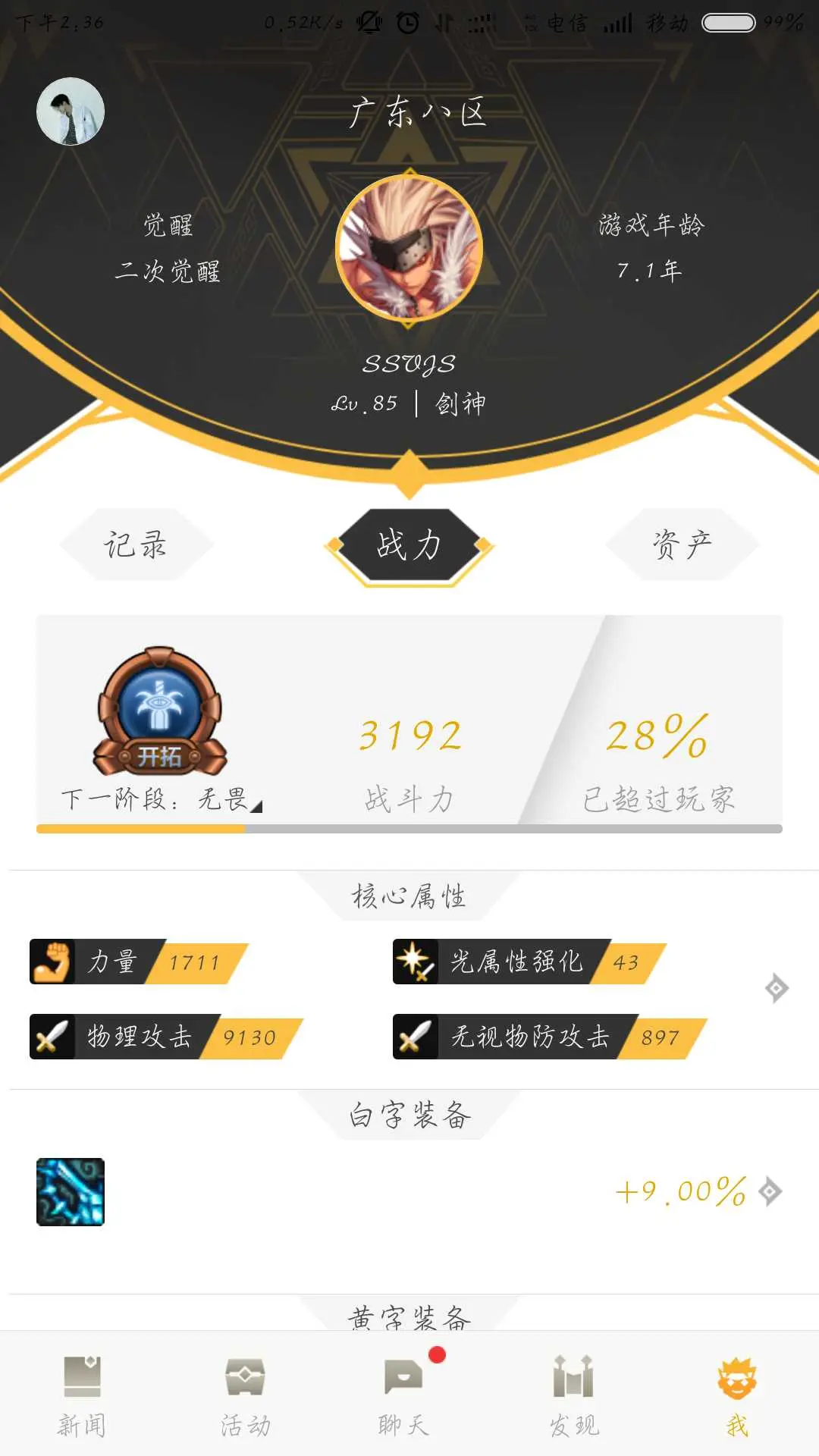
Task: Switch to the 资产 tab
Action: (682, 544)
